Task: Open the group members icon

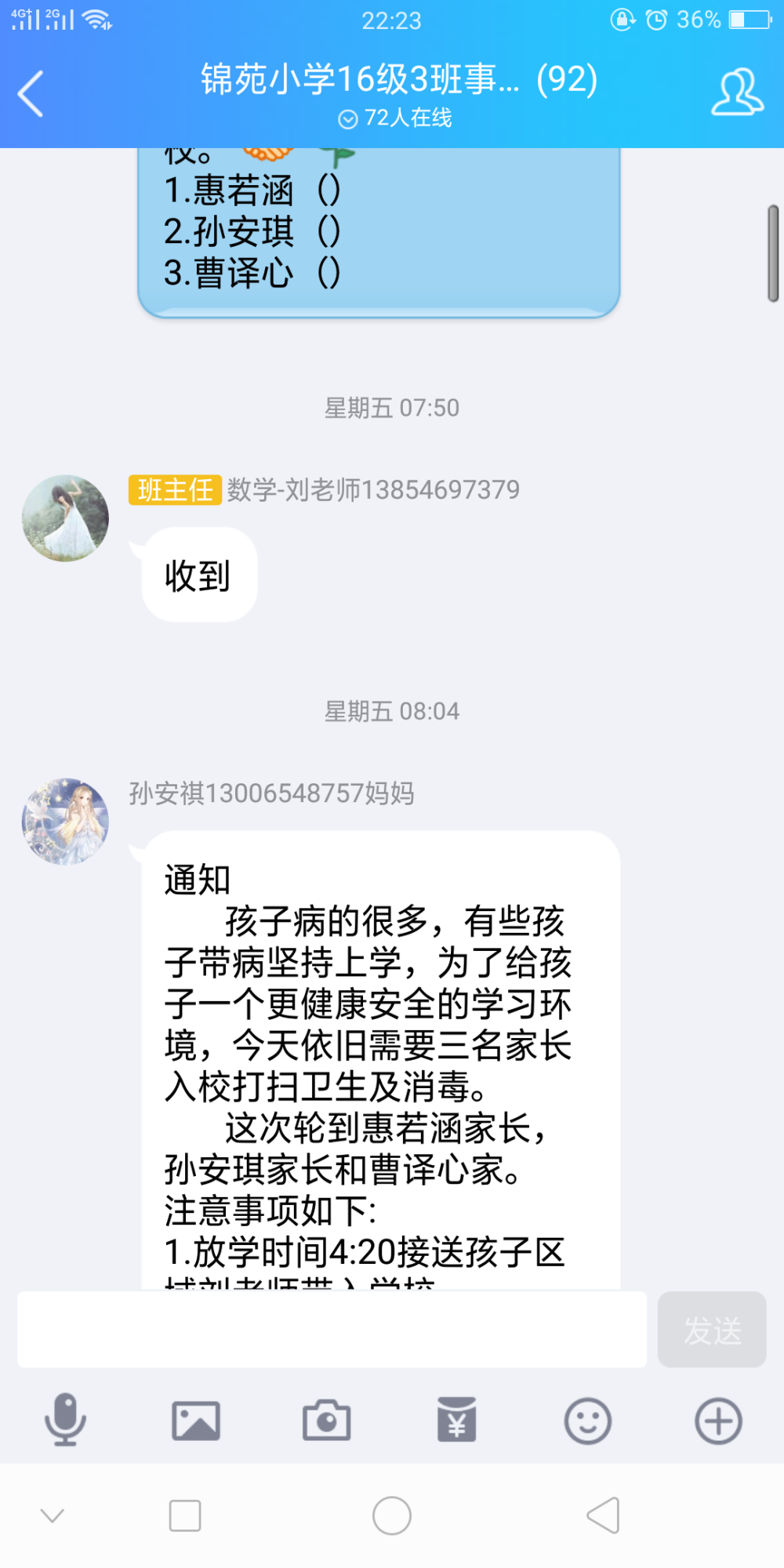Action: [737, 93]
